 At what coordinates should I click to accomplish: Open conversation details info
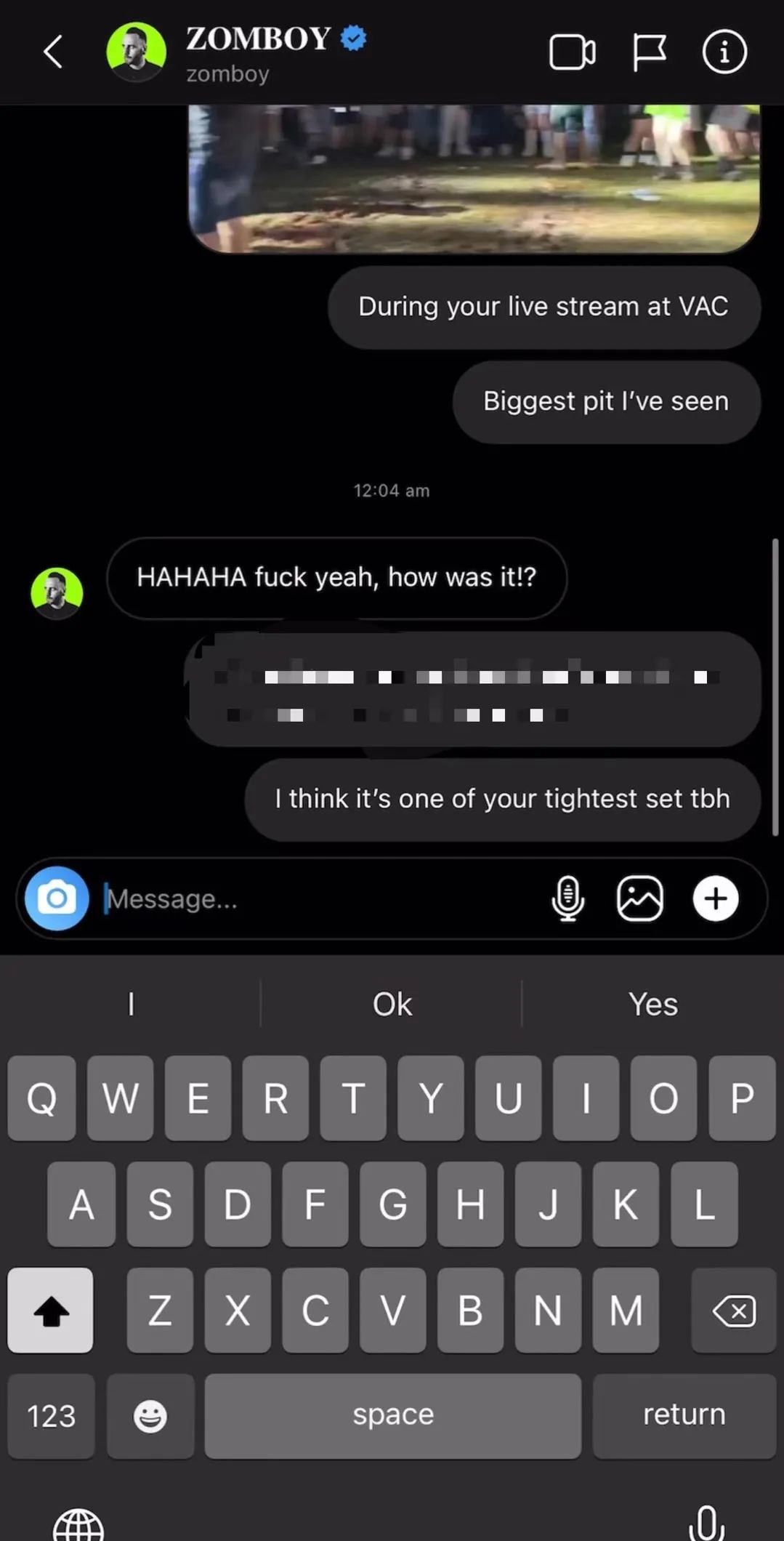[724, 52]
